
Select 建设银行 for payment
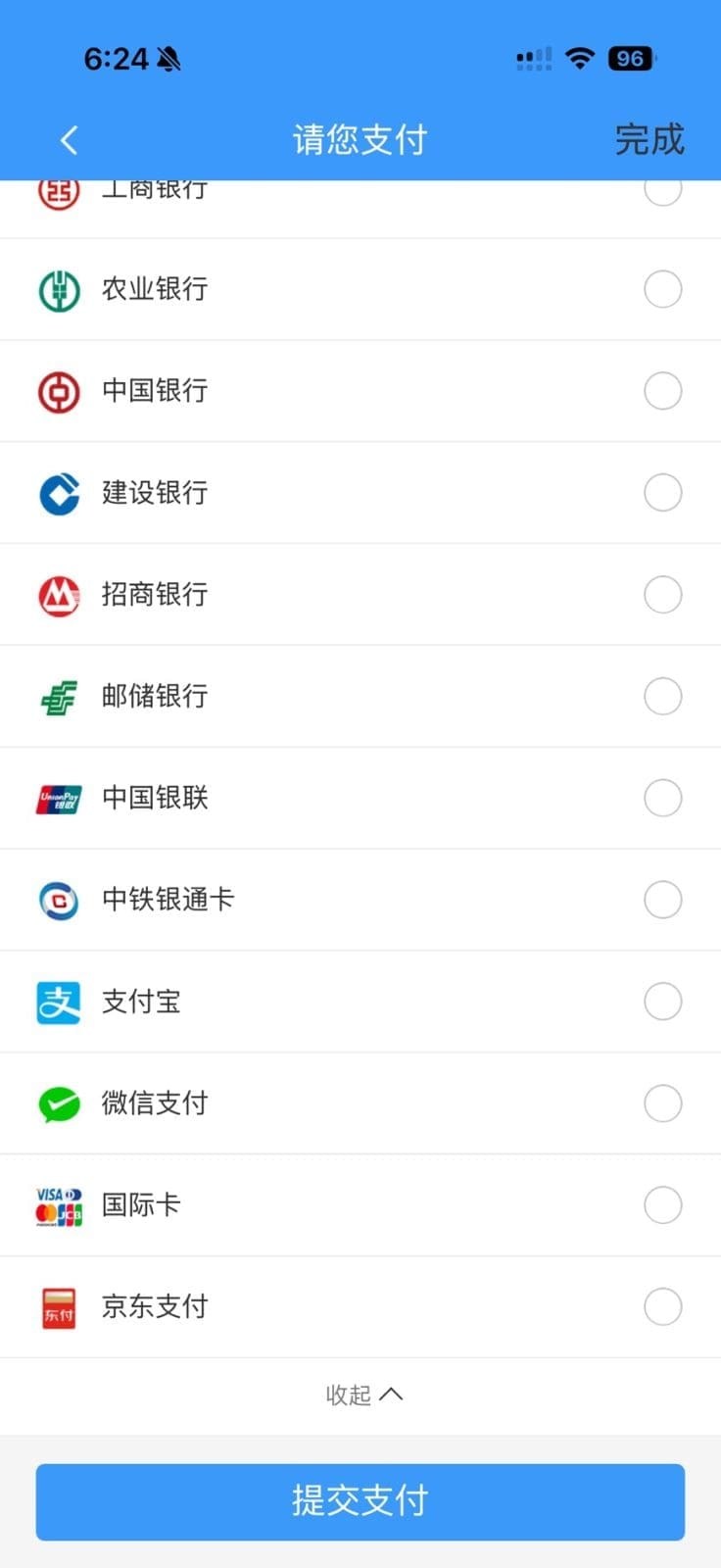point(662,493)
